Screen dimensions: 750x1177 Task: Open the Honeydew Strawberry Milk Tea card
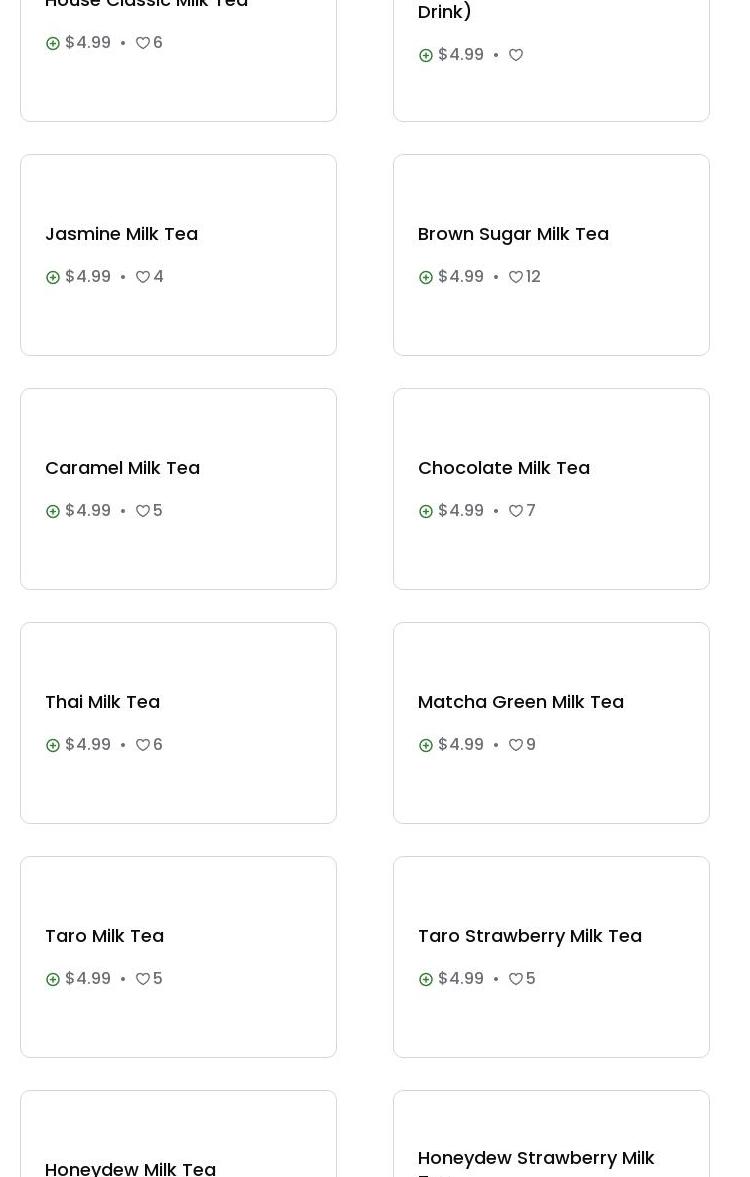click(x=536, y=1158)
